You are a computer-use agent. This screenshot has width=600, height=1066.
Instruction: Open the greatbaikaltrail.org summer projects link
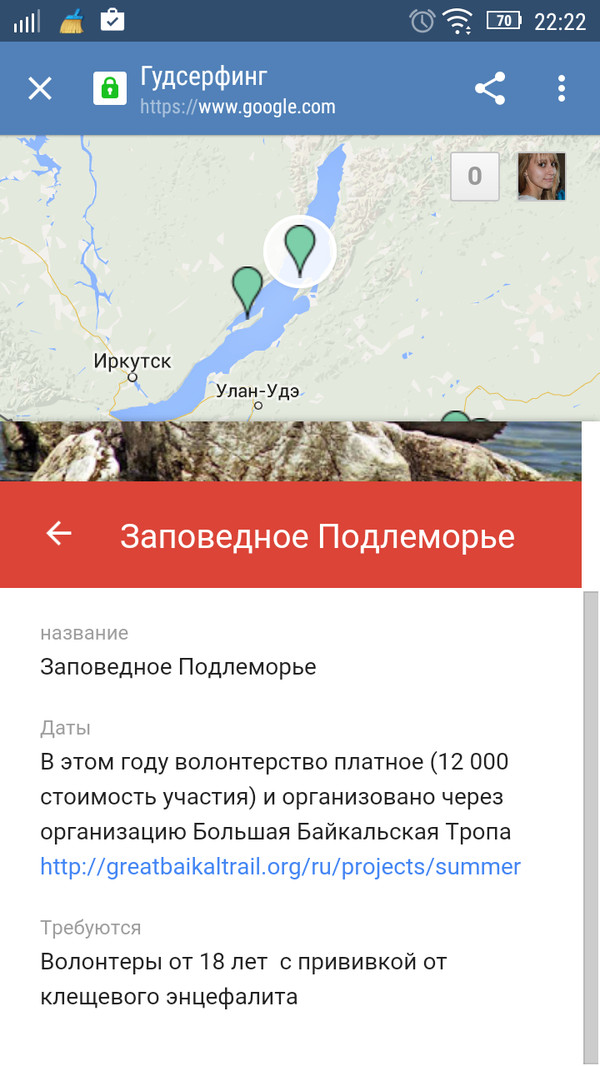click(x=280, y=866)
